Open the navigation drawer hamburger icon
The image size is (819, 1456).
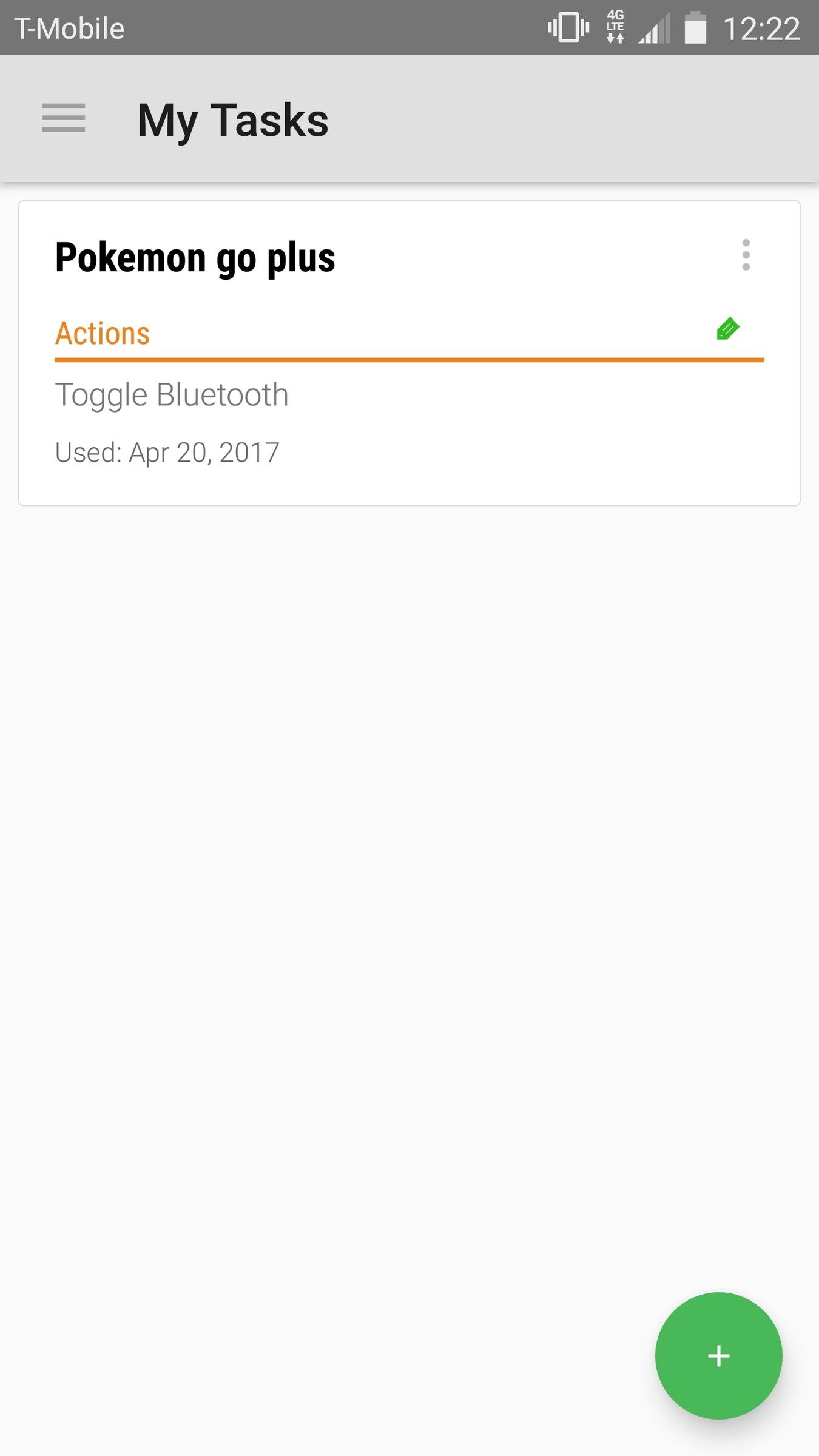(x=64, y=119)
